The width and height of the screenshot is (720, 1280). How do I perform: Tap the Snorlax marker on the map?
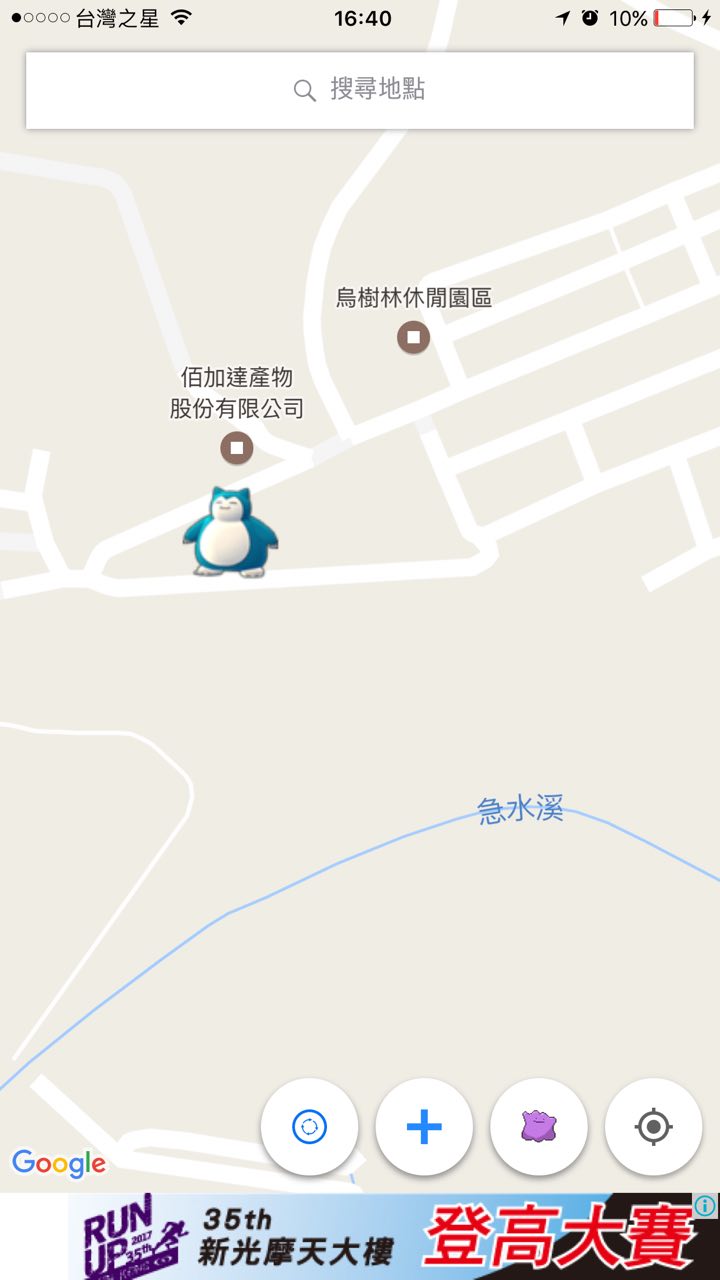tap(231, 533)
